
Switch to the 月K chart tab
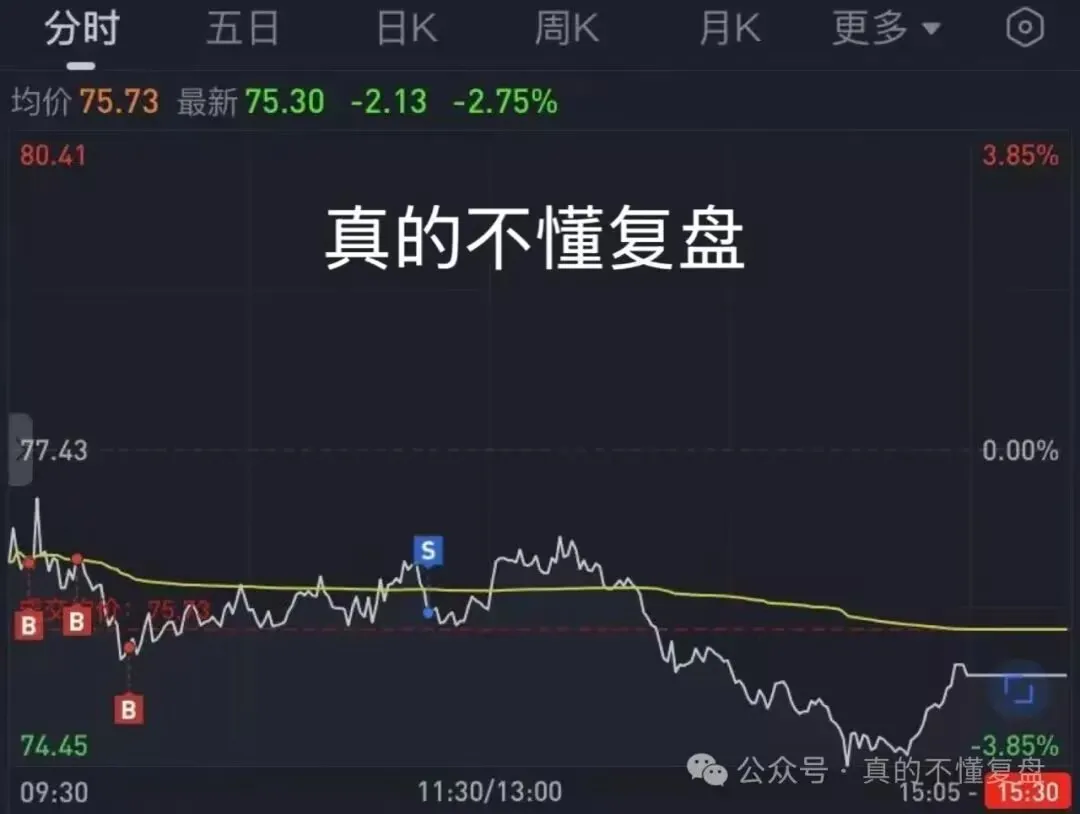(730, 29)
